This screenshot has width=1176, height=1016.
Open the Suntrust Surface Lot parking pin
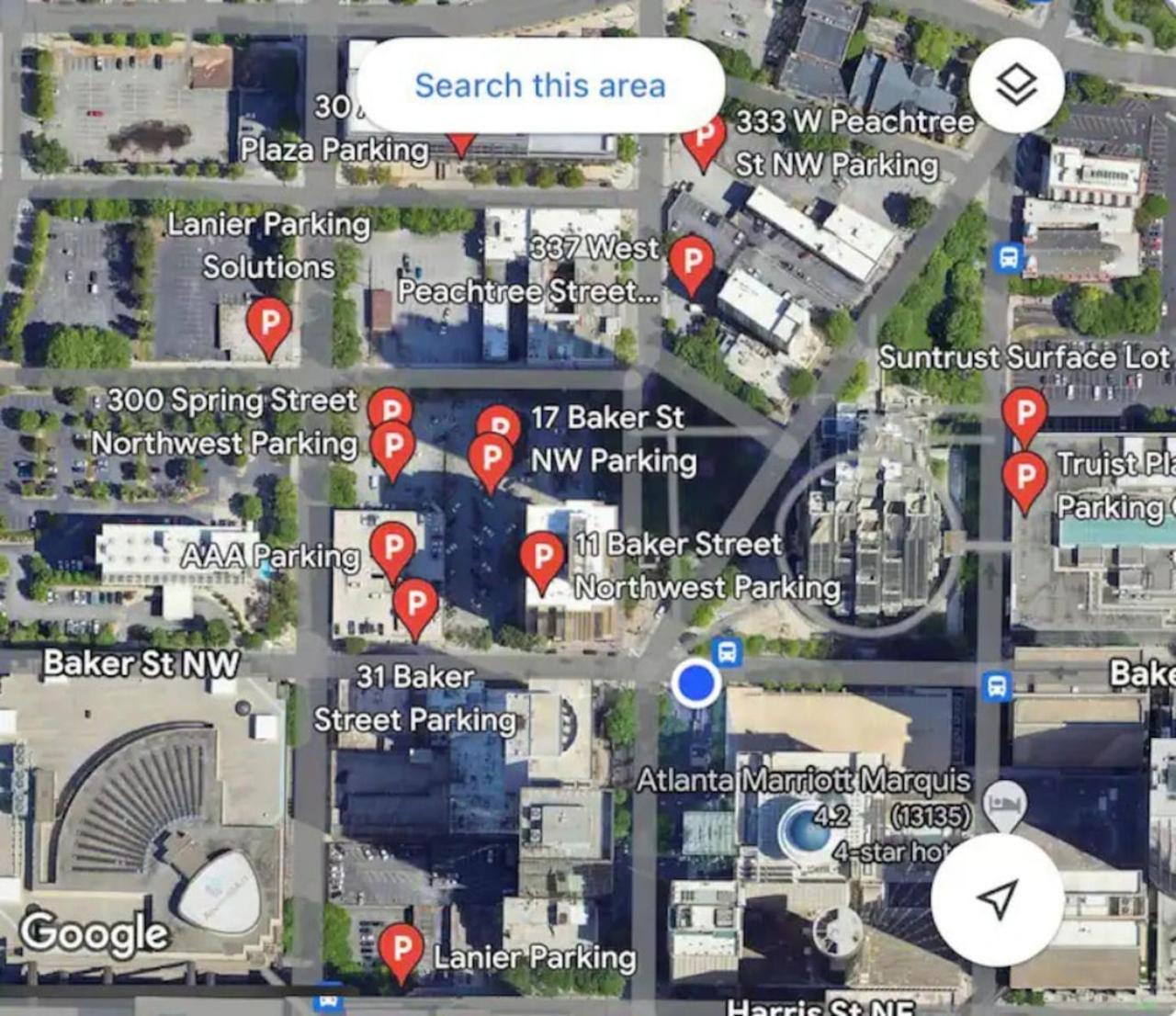coord(1024,412)
